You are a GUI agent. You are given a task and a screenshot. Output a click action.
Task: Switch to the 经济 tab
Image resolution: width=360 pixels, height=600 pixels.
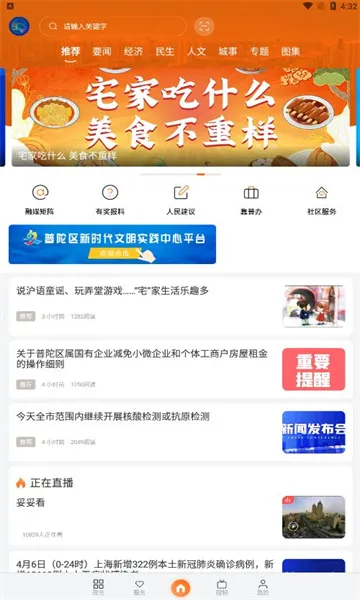coord(133,51)
